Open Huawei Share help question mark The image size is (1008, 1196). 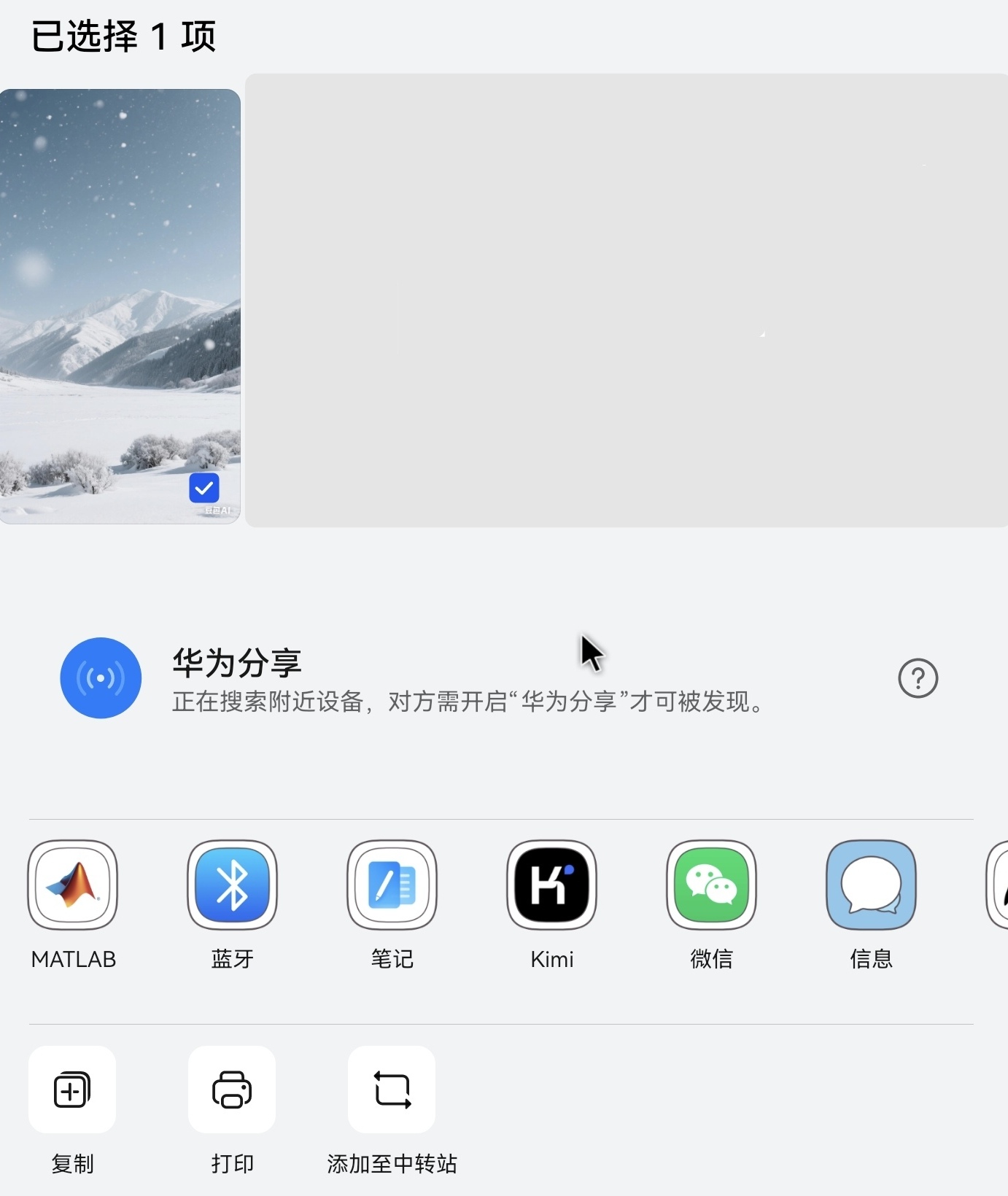click(x=918, y=678)
